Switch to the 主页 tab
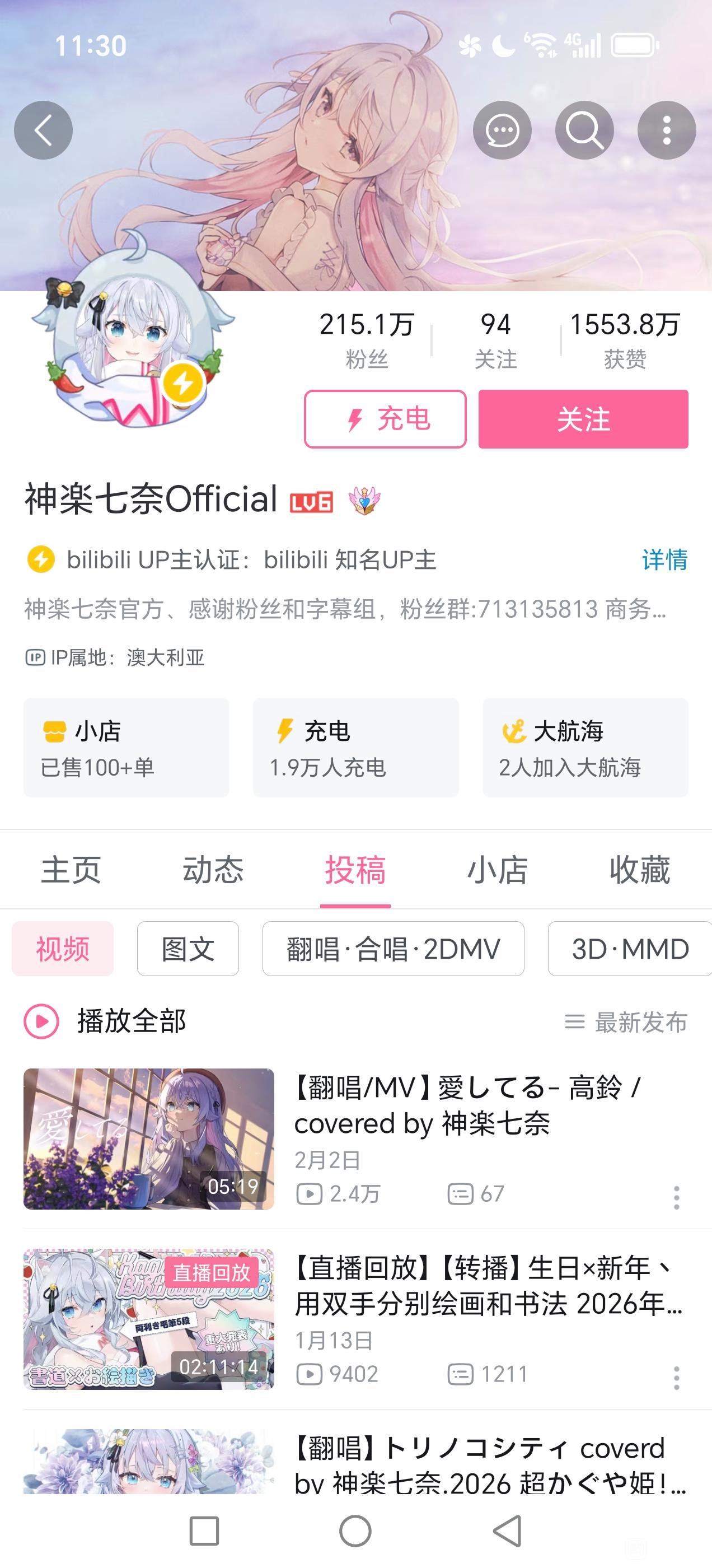This screenshot has height=1568, width=712. pos(71,869)
